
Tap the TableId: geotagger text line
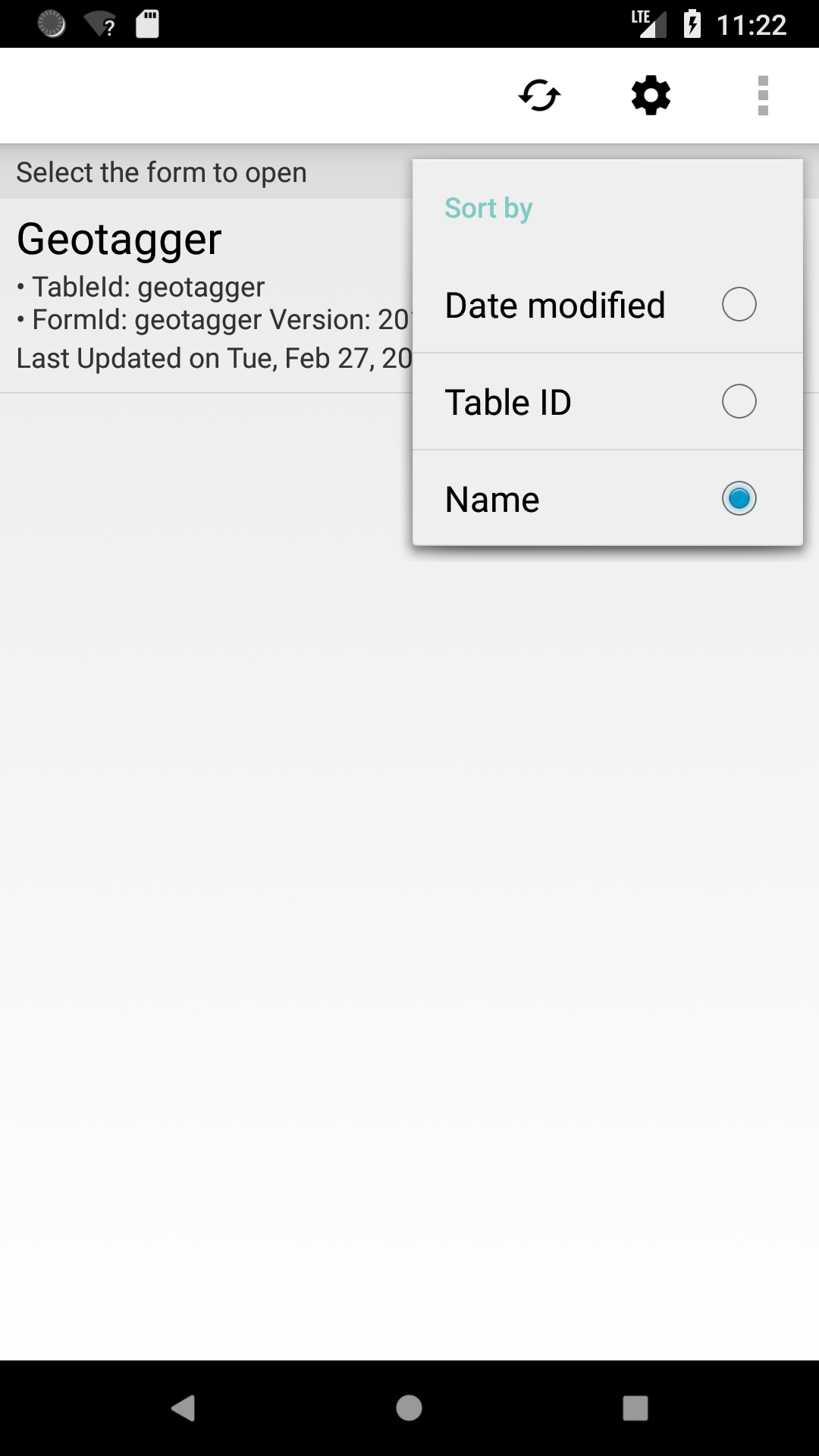[140, 287]
